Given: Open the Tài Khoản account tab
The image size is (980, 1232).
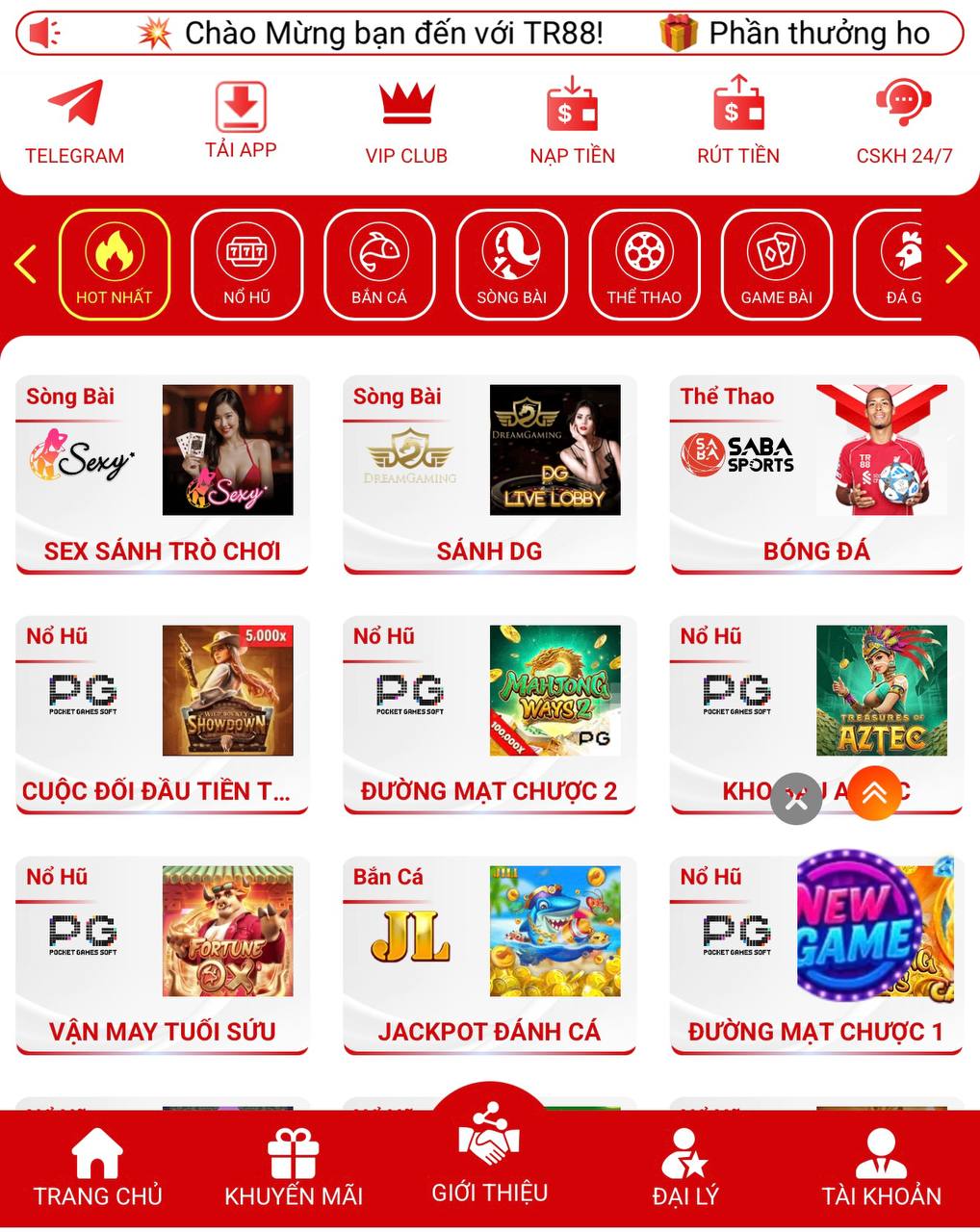Looking at the screenshot, I should point(881,1171).
